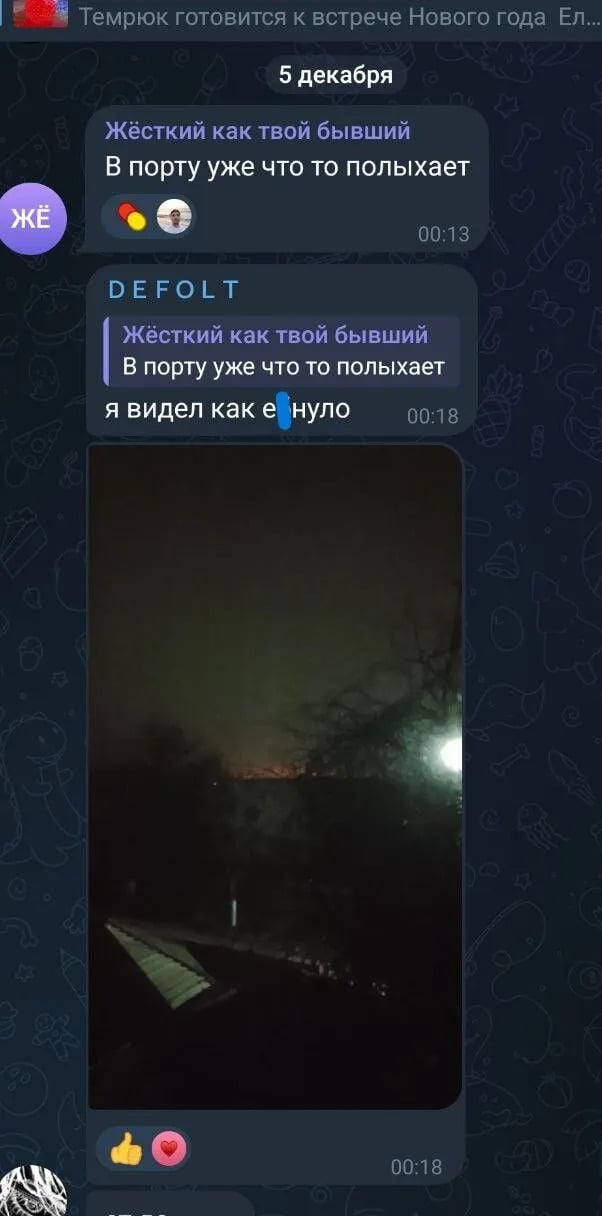Open the DEFOLT sender profile
The image size is (602, 1216).
coord(174,290)
